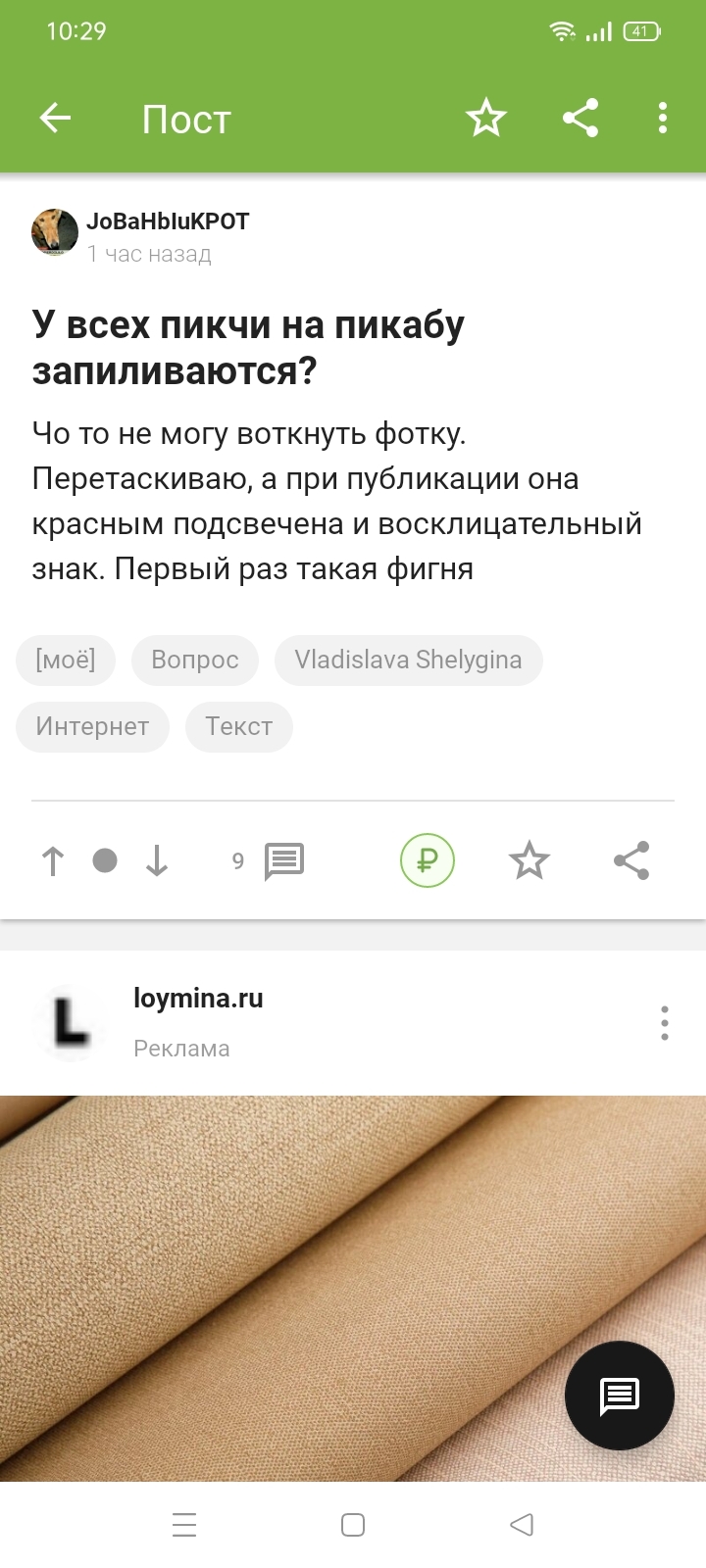Screen dimensions: 706x1568
Task: Tap the system home button
Action: pos(353,1525)
